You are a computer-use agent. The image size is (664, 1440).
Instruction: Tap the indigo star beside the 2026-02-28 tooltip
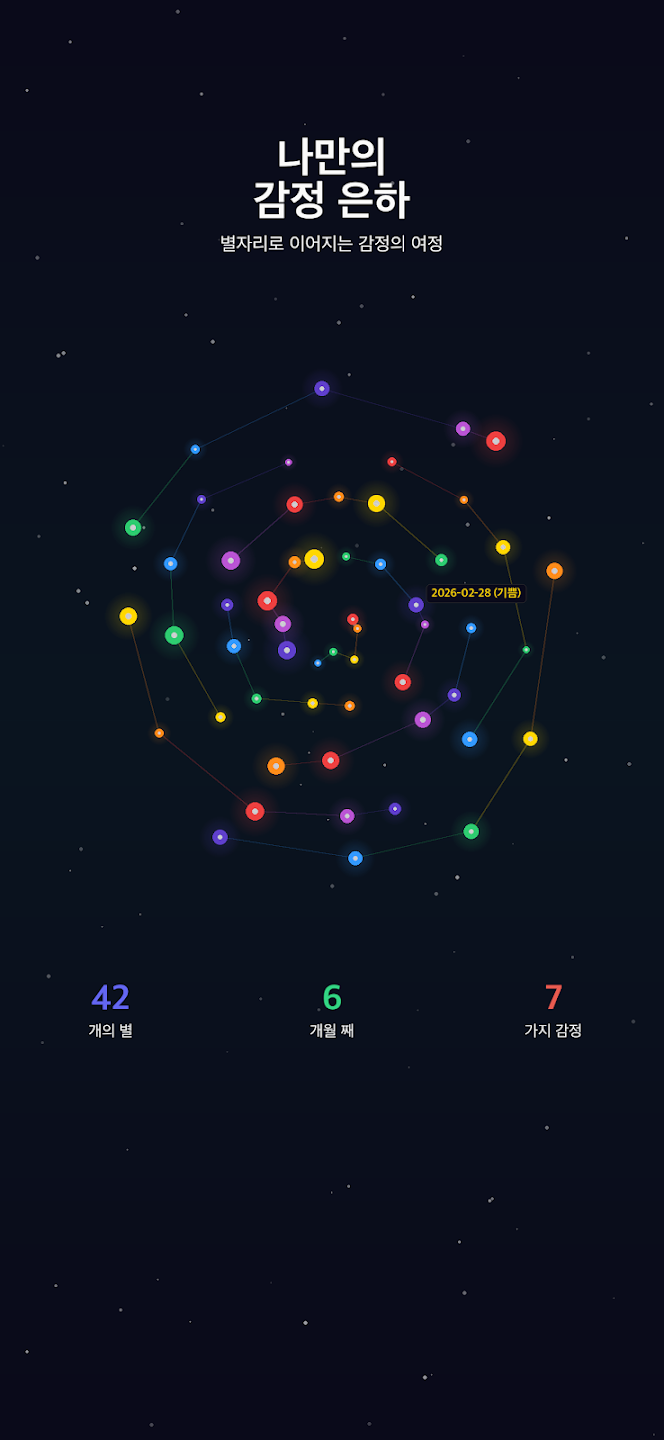click(x=416, y=605)
